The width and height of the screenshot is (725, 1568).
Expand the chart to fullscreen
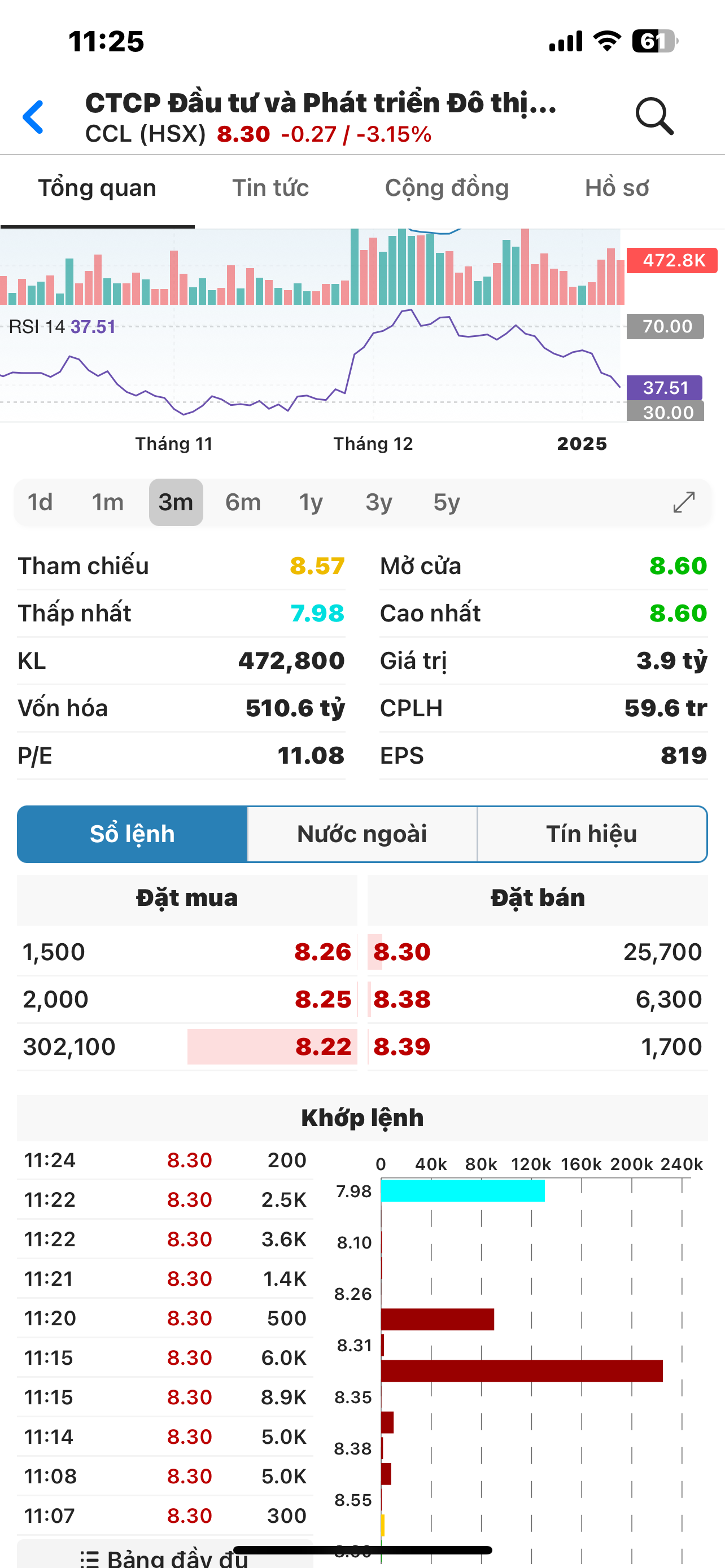(684, 502)
